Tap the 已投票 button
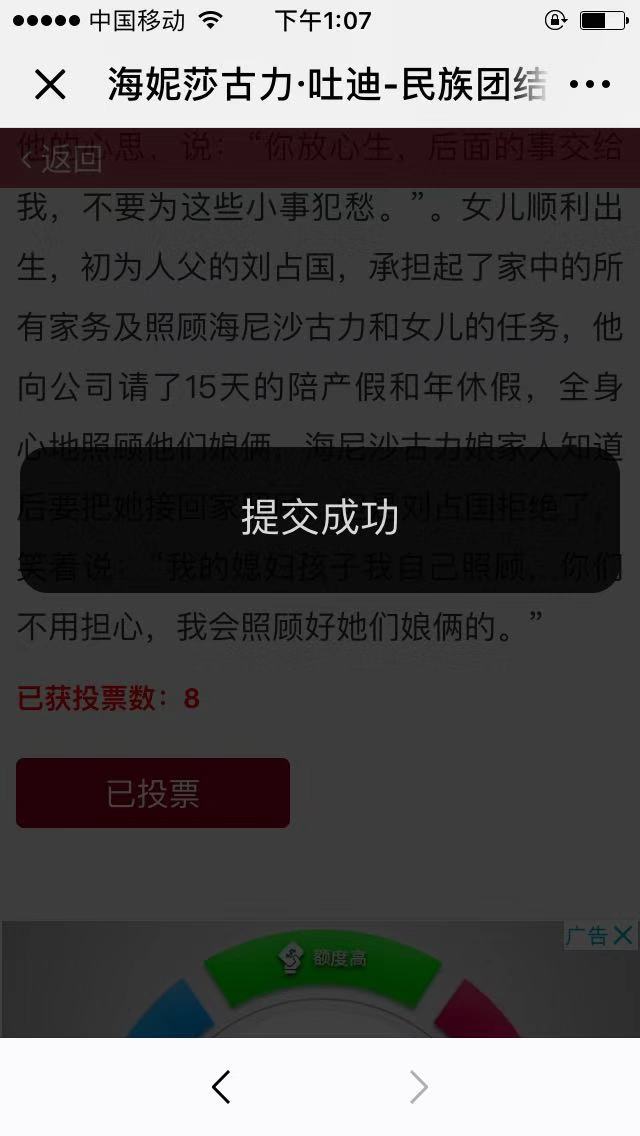640x1136 pixels. [153, 793]
